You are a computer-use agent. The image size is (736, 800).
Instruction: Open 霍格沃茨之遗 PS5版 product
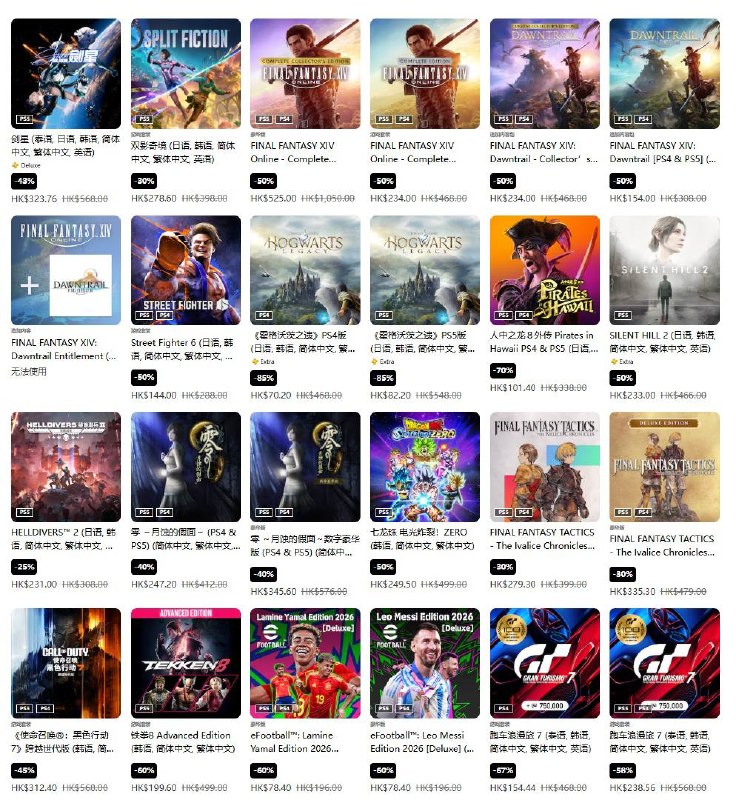click(x=425, y=270)
